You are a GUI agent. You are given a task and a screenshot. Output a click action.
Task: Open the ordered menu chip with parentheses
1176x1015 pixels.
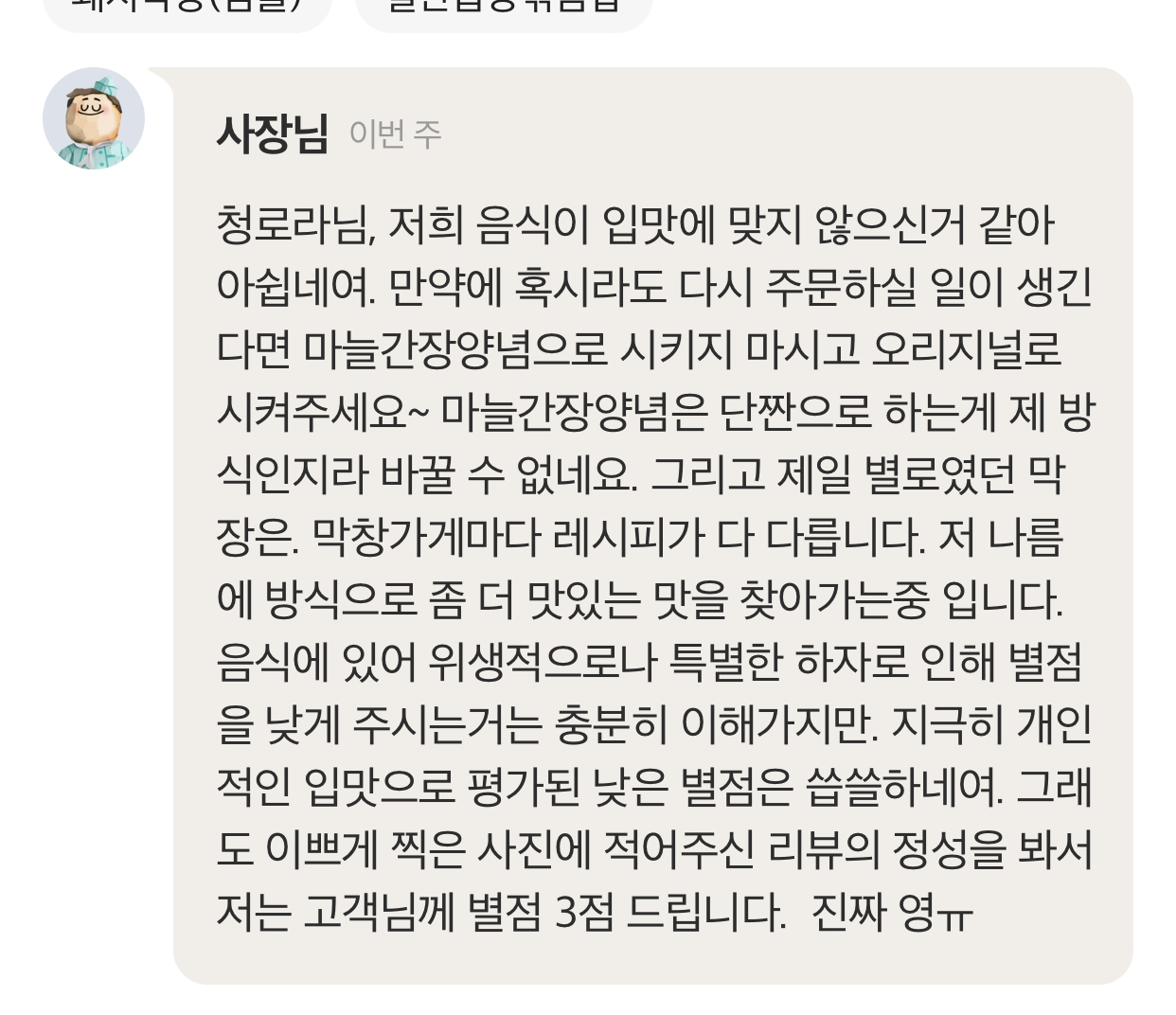[x=187, y=9]
